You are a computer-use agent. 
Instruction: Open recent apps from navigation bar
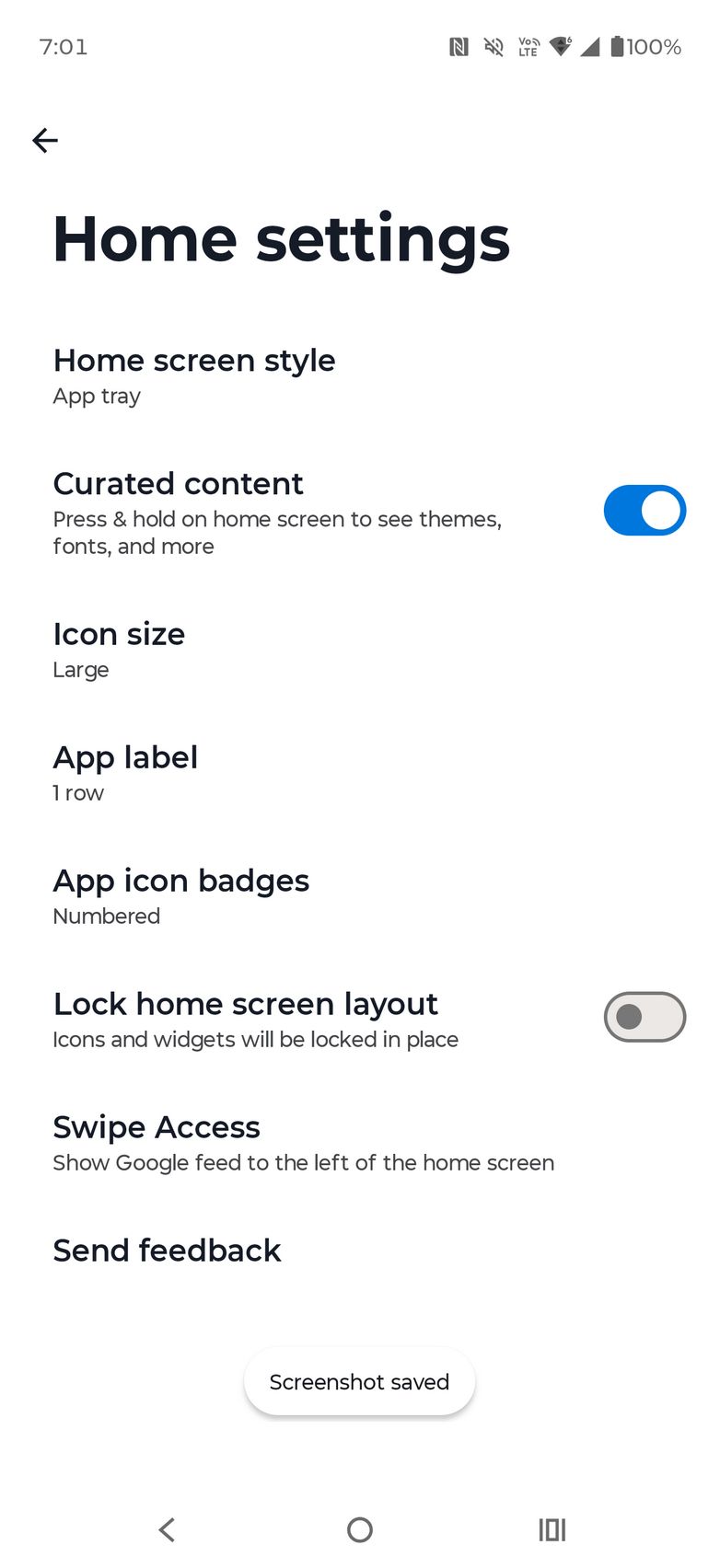(x=552, y=1530)
